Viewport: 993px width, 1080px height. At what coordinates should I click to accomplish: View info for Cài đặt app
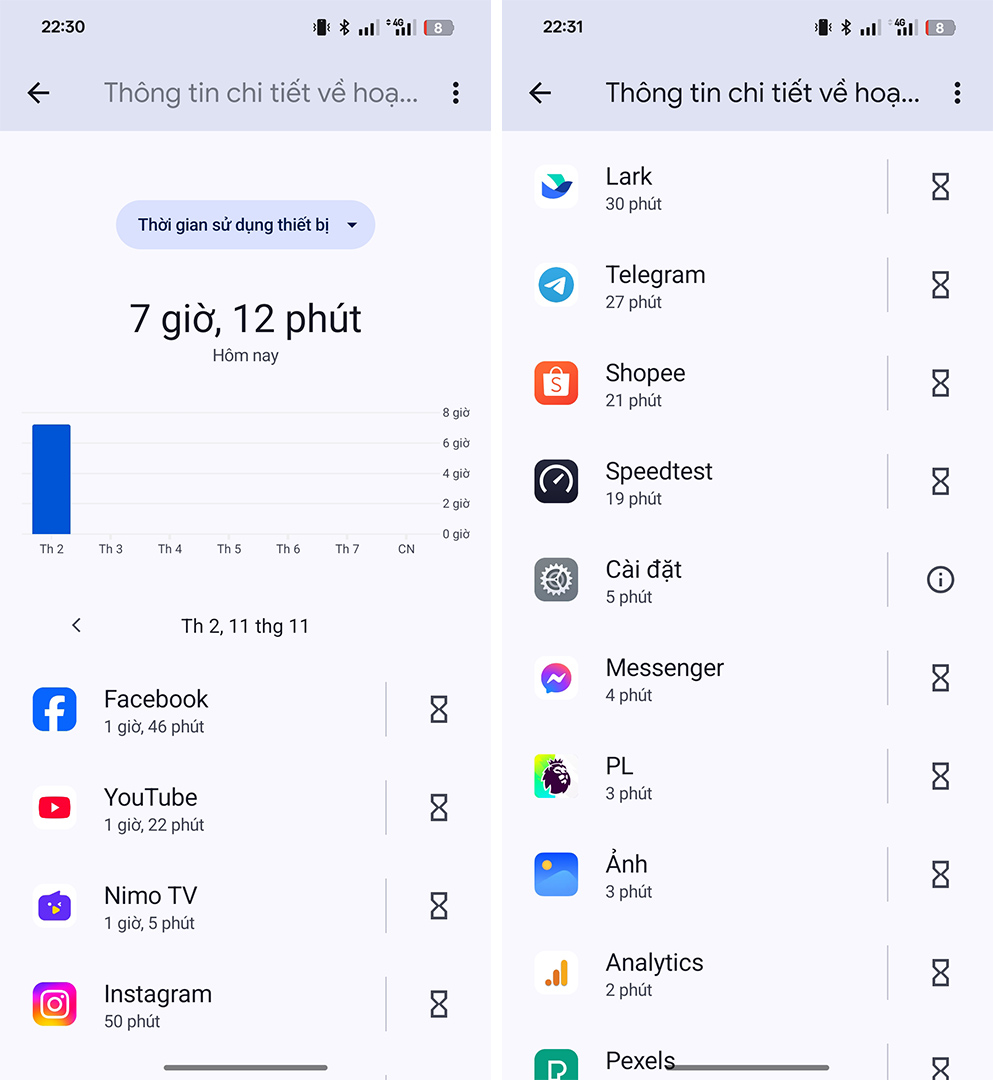coord(940,580)
